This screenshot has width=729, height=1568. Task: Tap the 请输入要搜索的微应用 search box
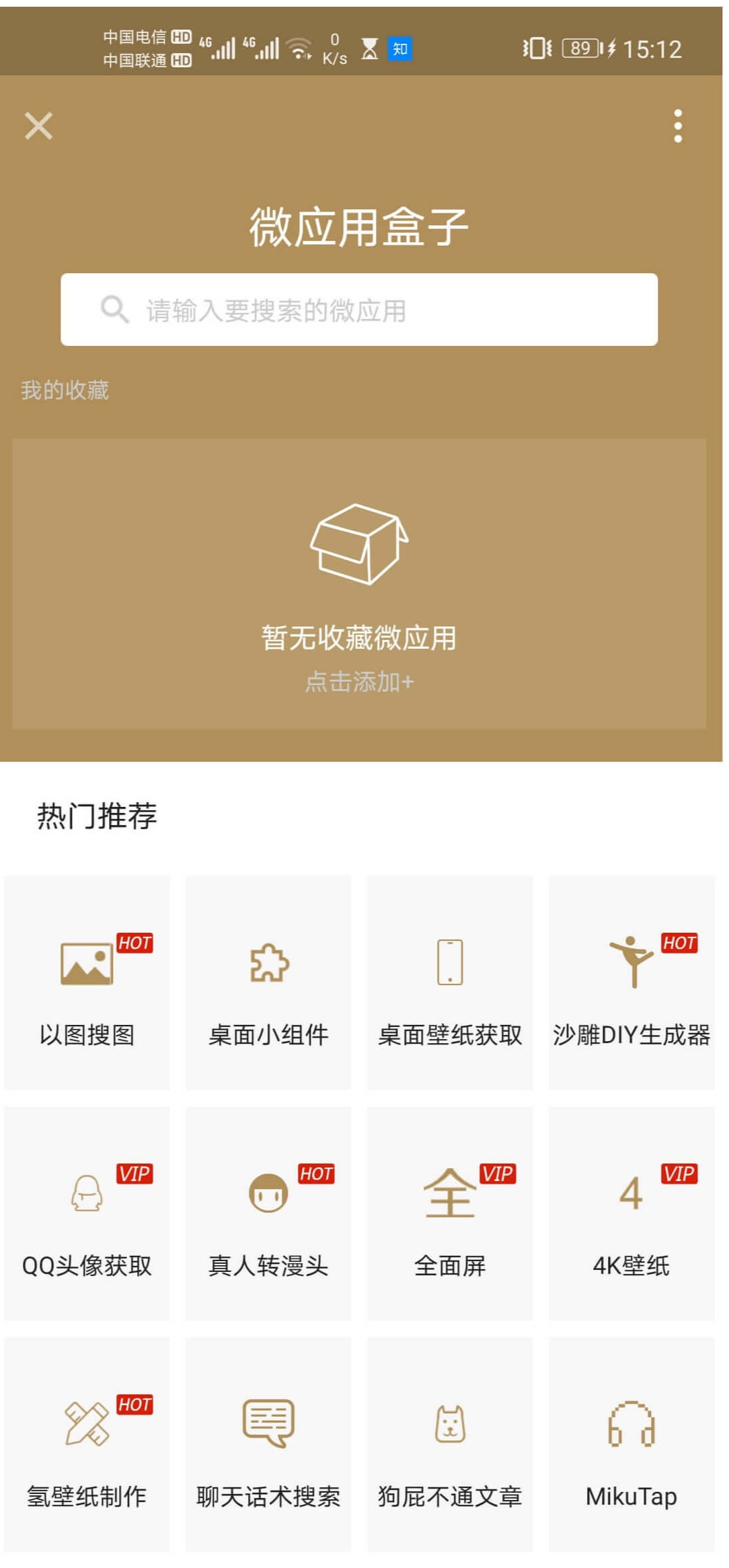coord(359,310)
